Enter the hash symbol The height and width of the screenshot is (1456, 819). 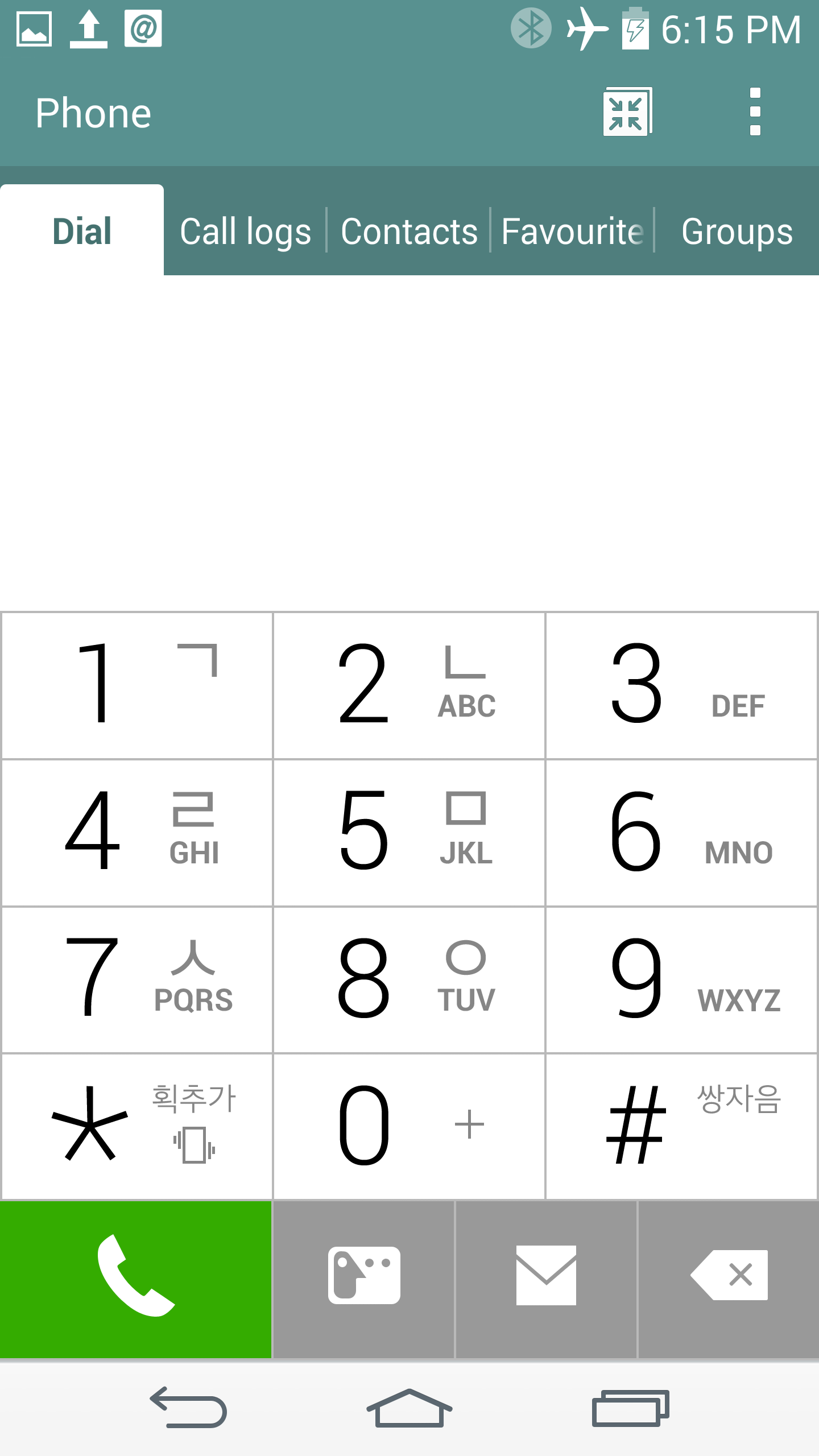click(x=681, y=1126)
